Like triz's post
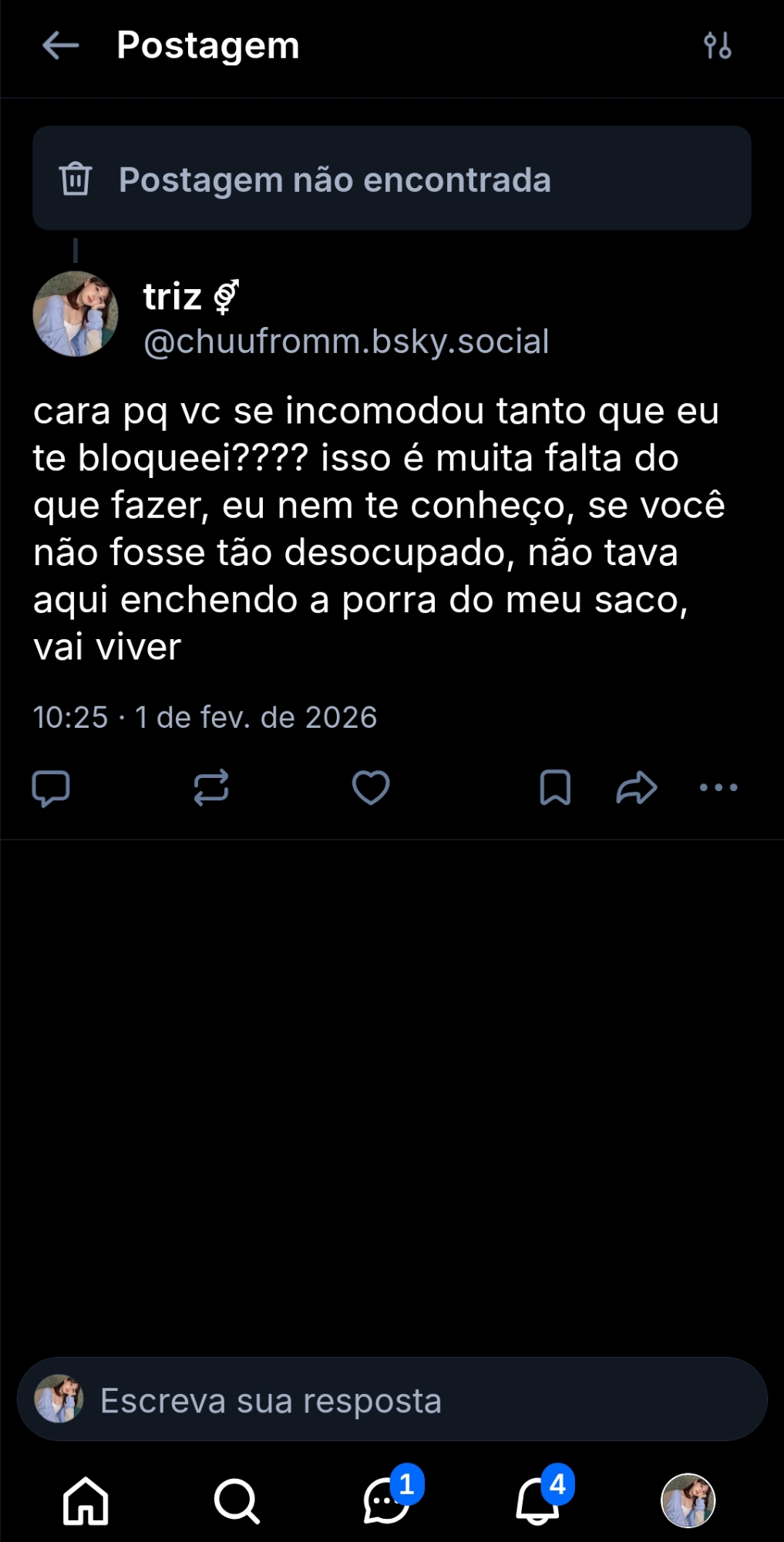Screen dimensions: 784x1542 click(x=371, y=788)
